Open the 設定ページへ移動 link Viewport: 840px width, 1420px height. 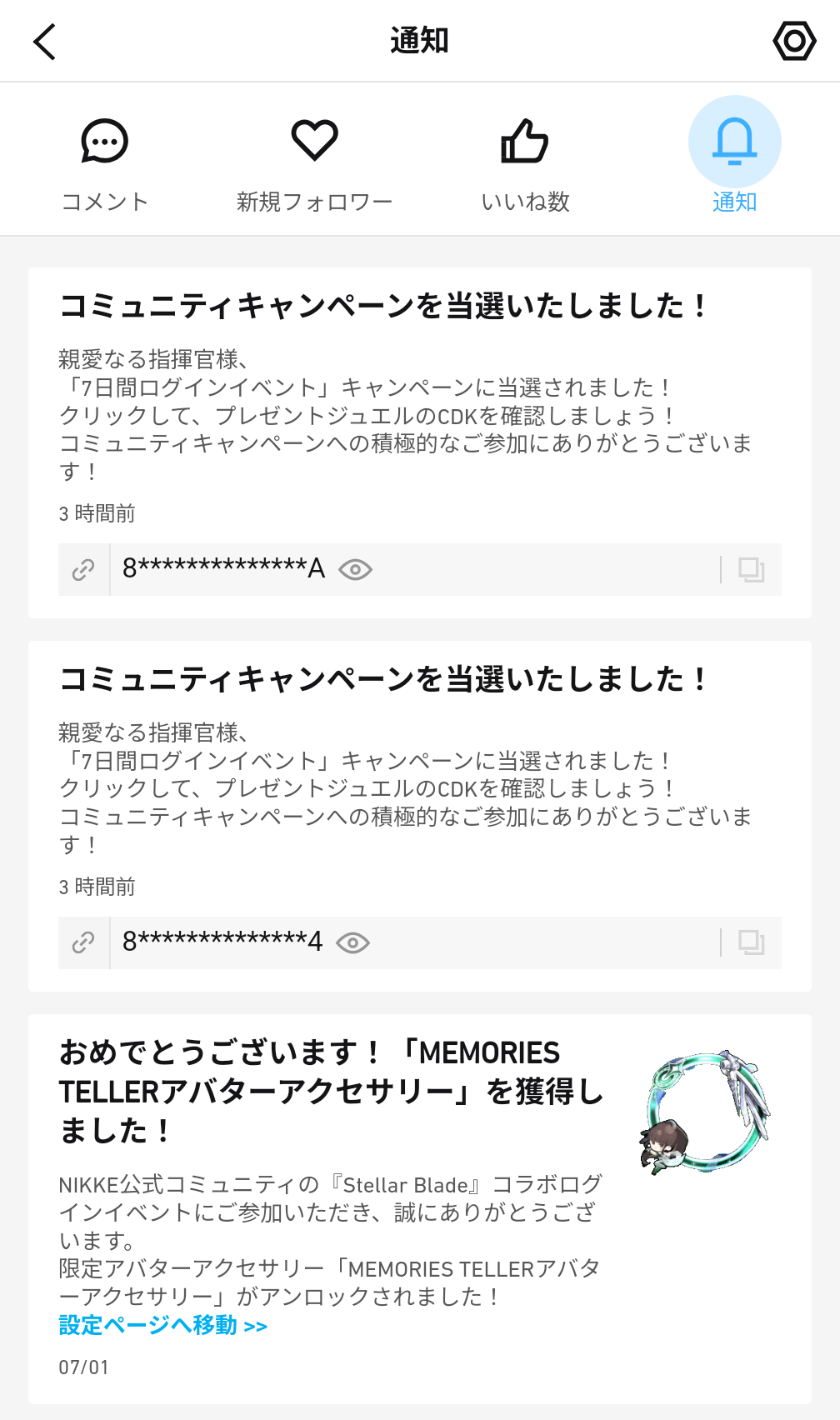tap(163, 1325)
